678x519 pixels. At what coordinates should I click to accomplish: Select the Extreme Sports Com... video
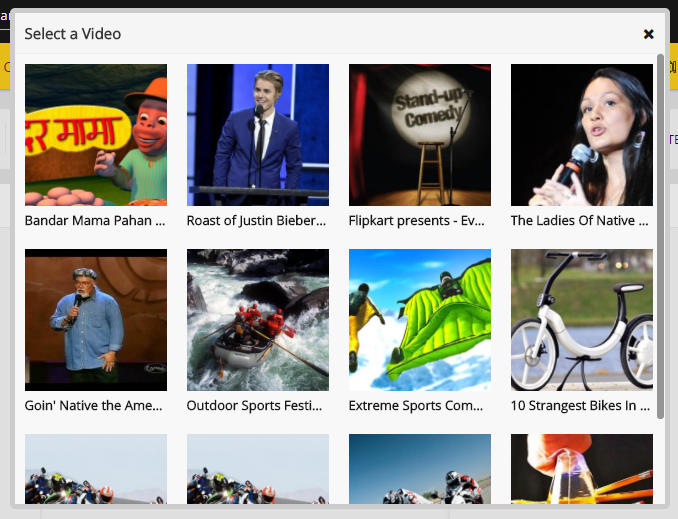pos(420,320)
